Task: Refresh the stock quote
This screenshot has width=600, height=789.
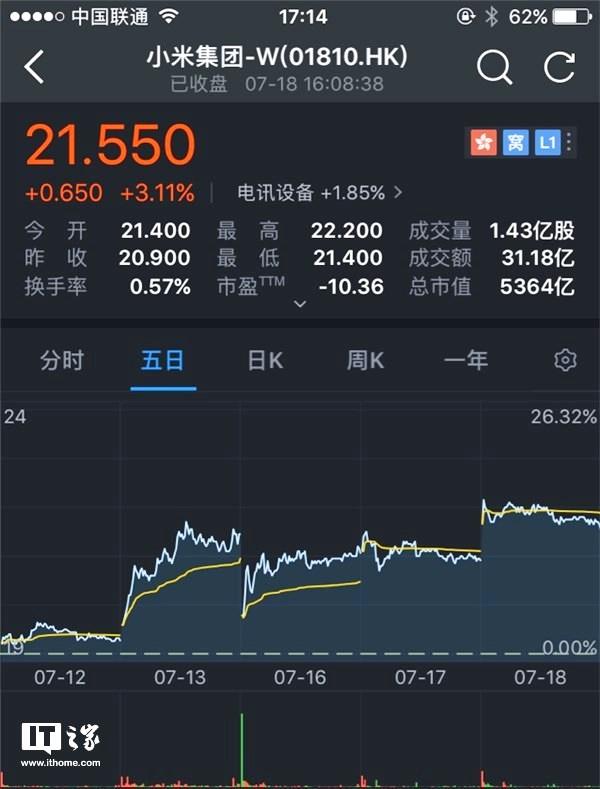Action: [559, 67]
